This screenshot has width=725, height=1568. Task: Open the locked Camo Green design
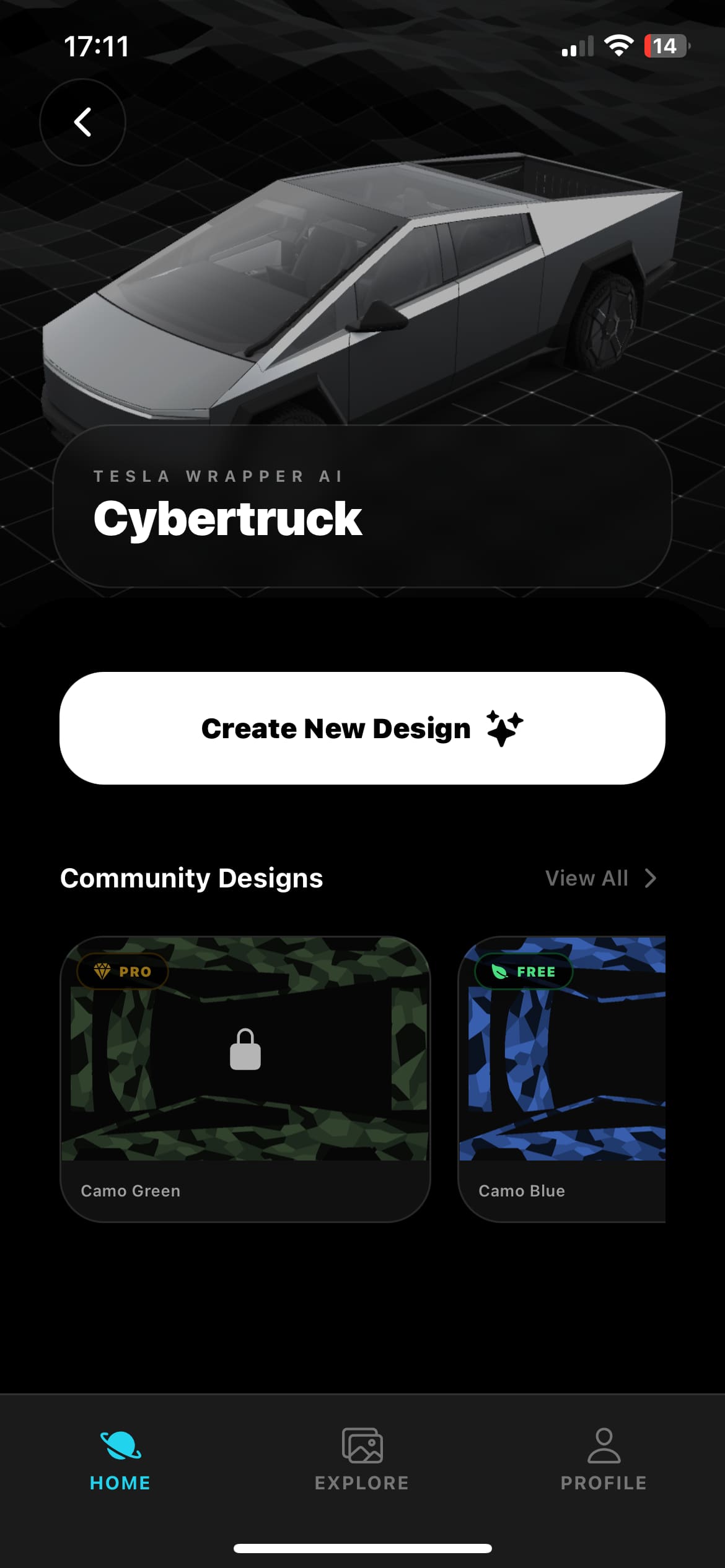245,1078
